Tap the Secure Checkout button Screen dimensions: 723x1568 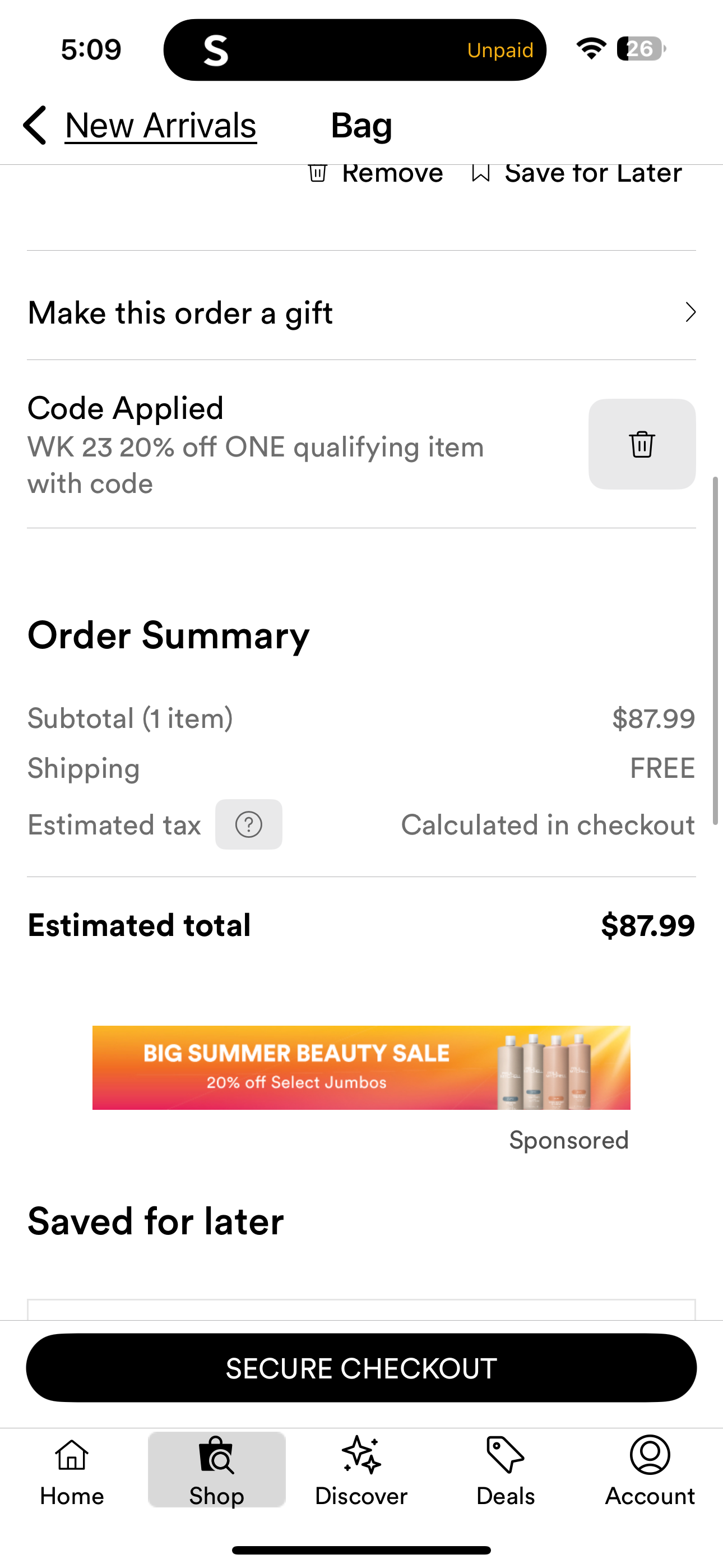pyautogui.click(x=361, y=1367)
